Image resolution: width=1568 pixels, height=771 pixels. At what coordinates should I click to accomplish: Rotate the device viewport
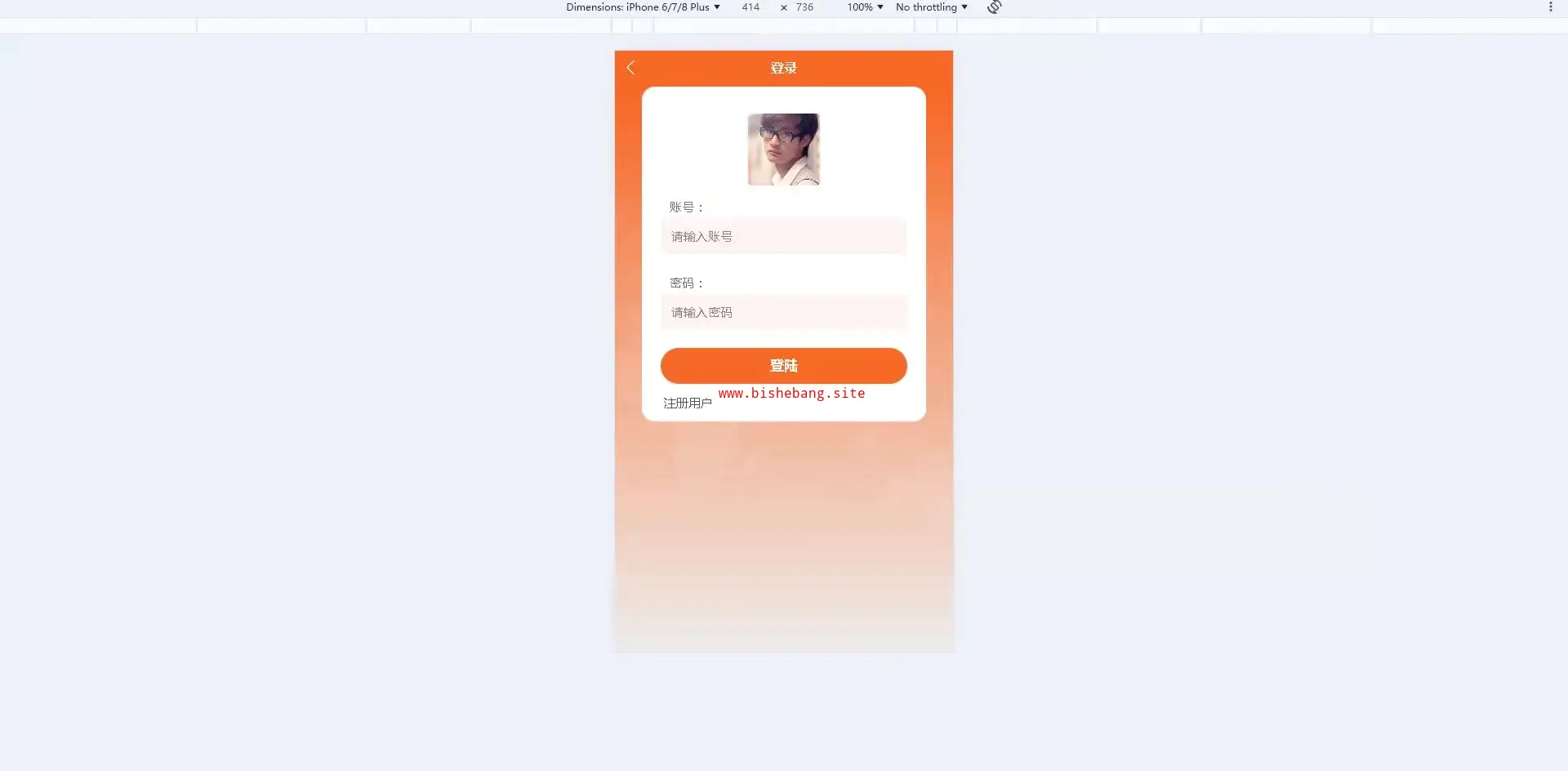[994, 7]
